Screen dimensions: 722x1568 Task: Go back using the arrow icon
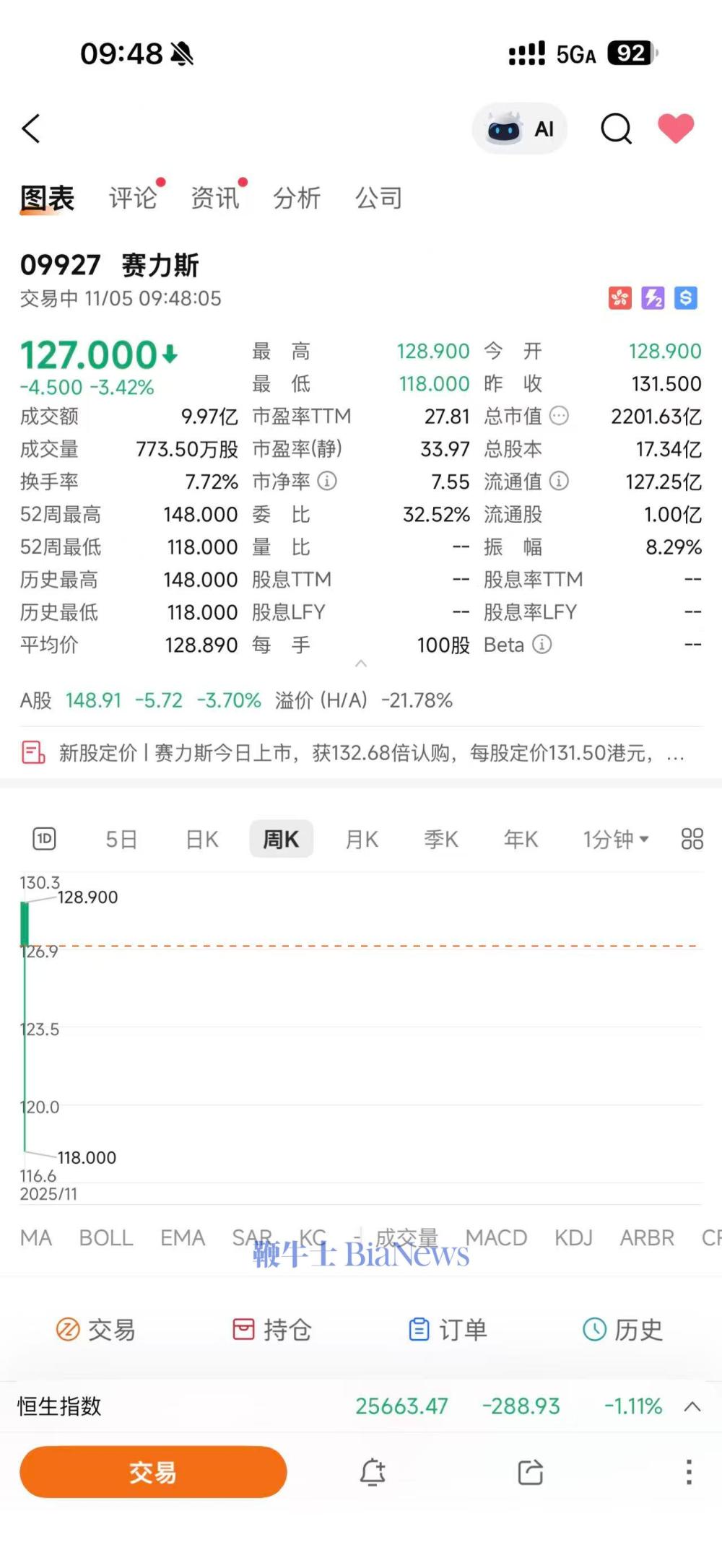point(31,129)
